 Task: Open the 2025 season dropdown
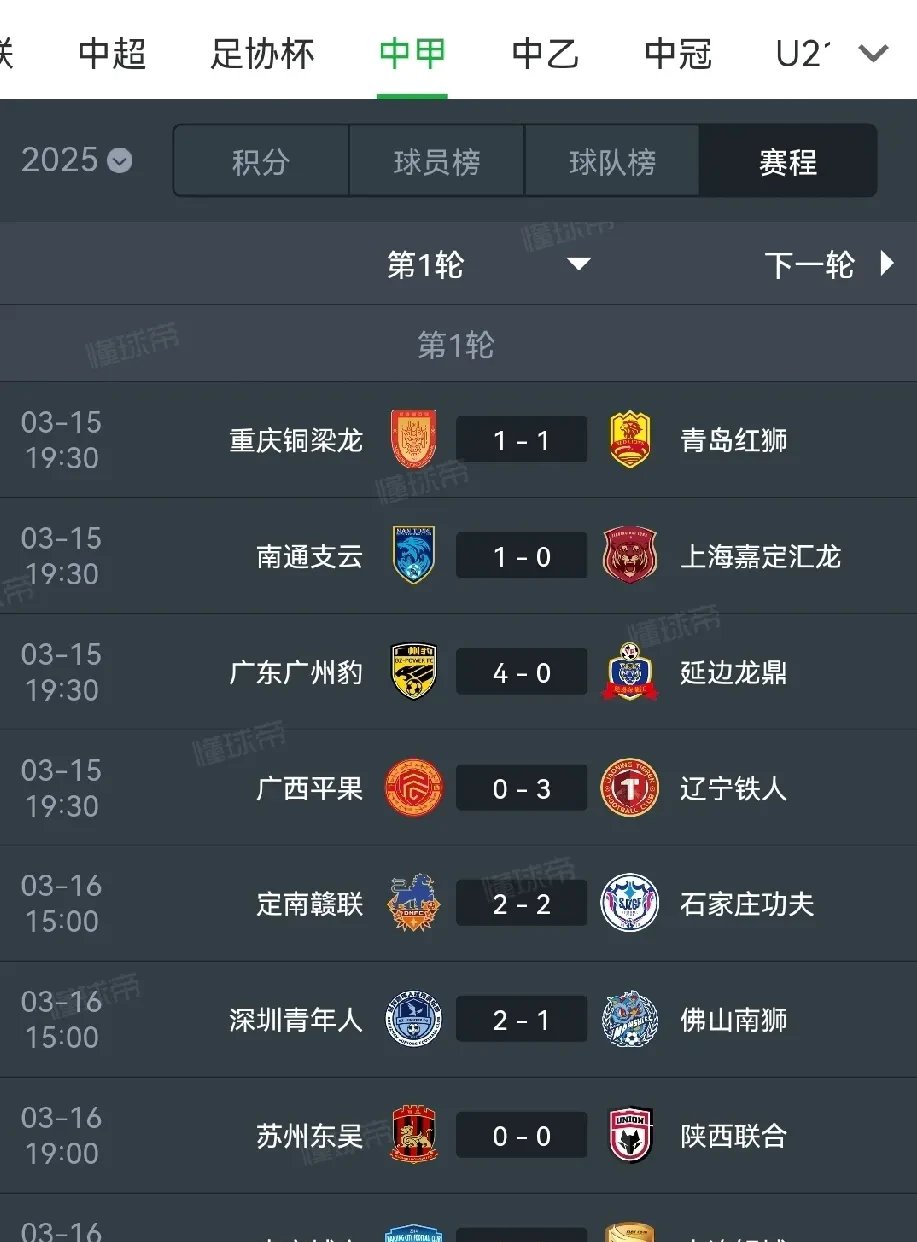pyautogui.click(x=76, y=160)
